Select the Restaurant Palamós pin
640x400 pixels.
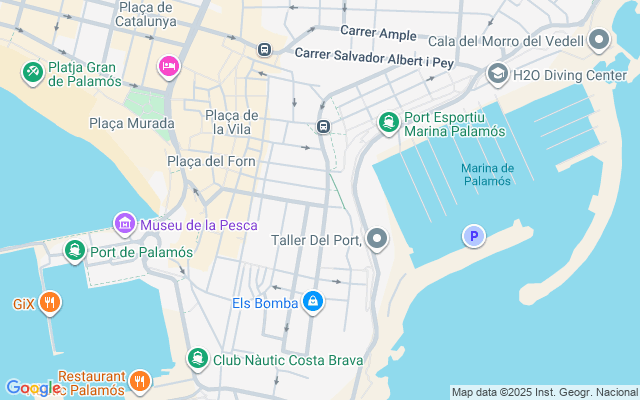pos(140,381)
